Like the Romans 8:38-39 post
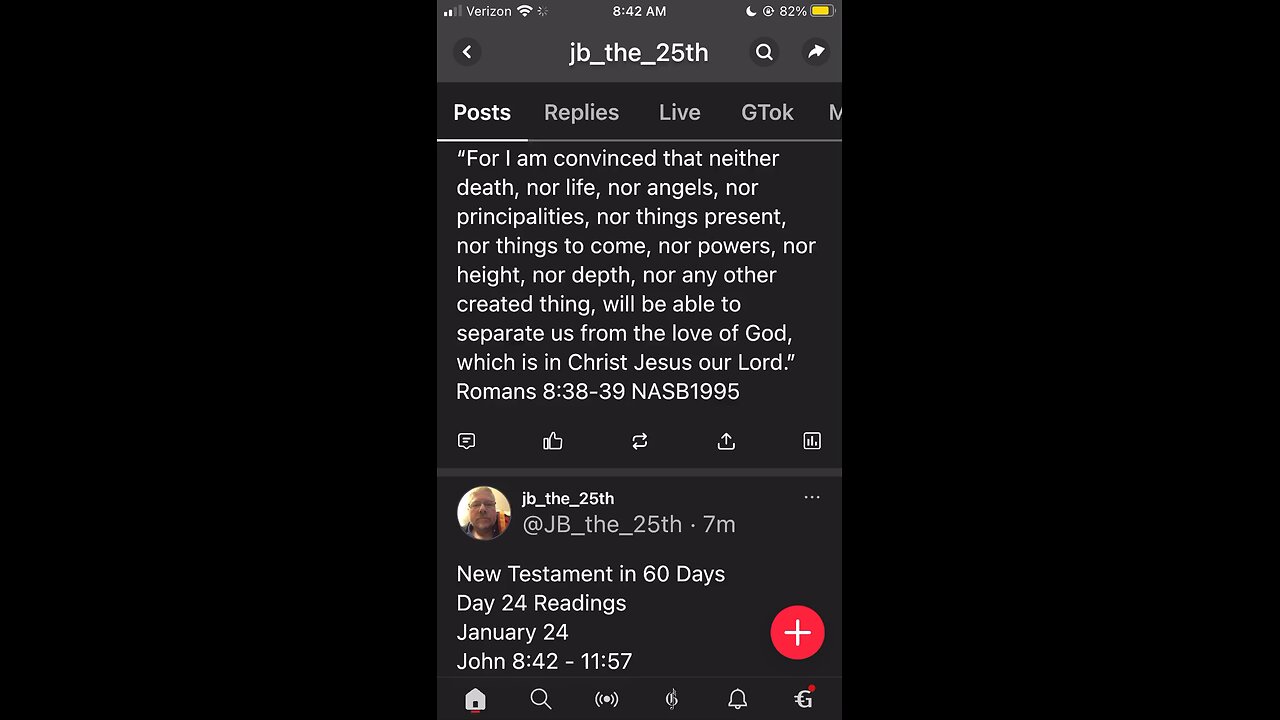This screenshot has width=1280, height=720. pyautogui.click(x=553, y=441)
